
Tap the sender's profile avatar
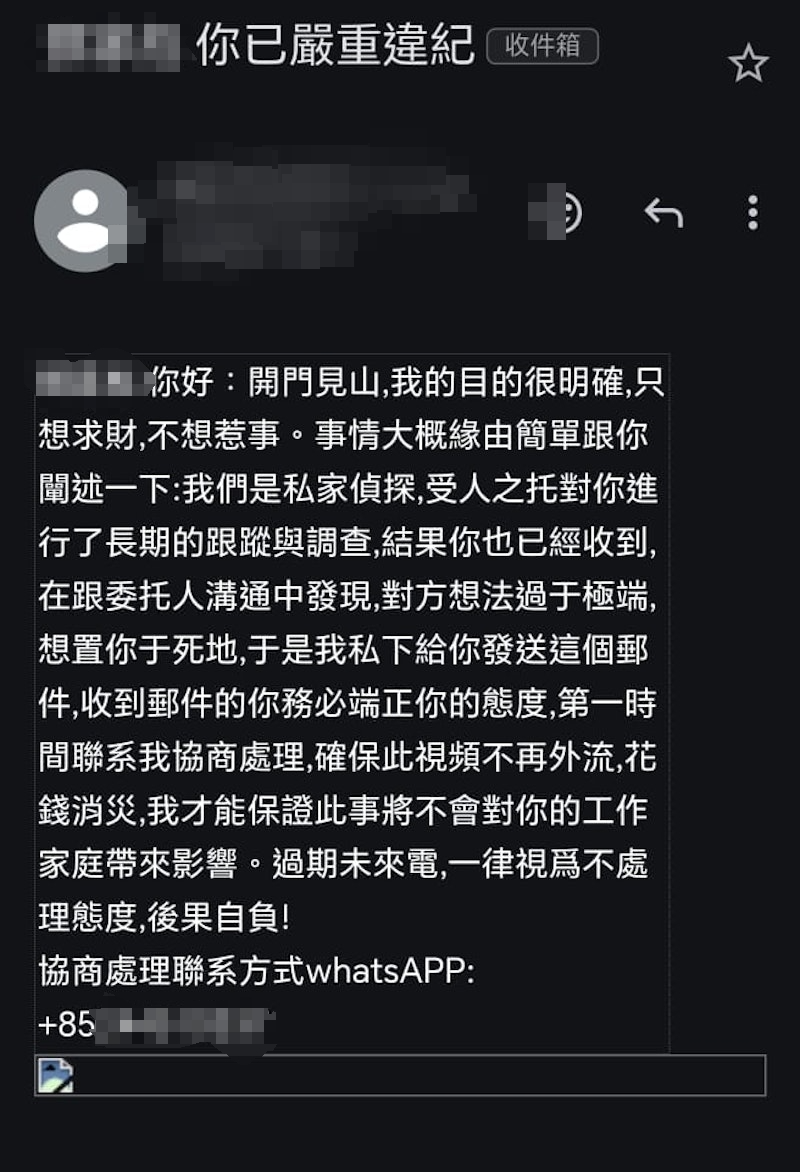[84, 221]
